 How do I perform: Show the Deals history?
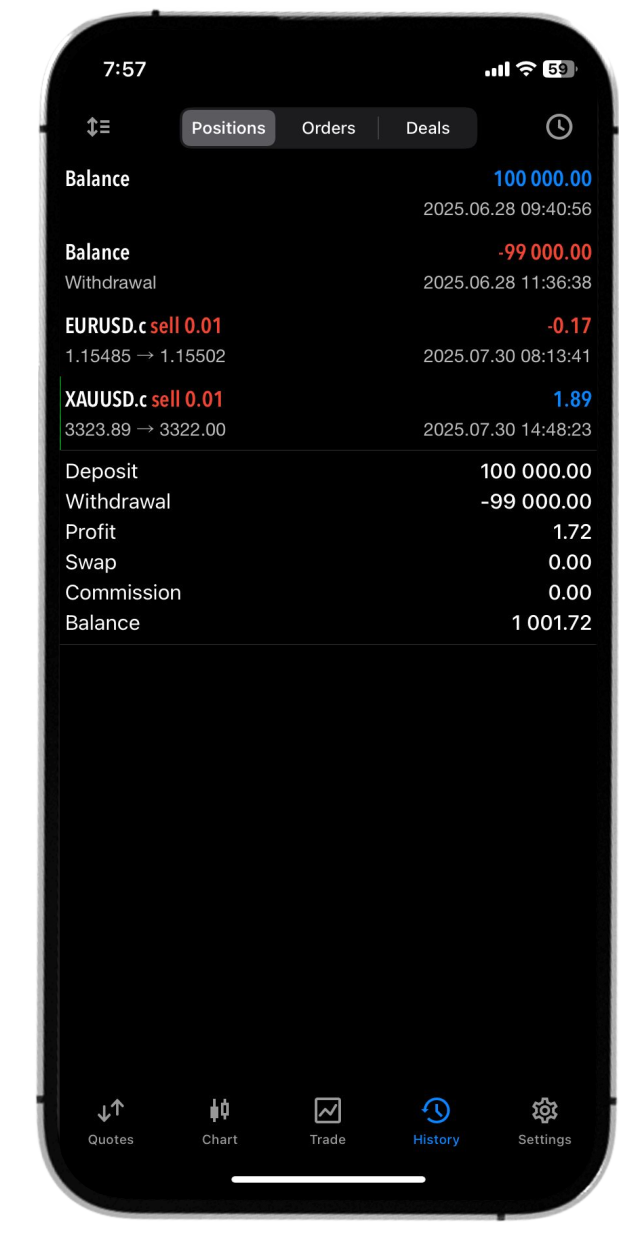pyautogui.click(x=427, y=128)
